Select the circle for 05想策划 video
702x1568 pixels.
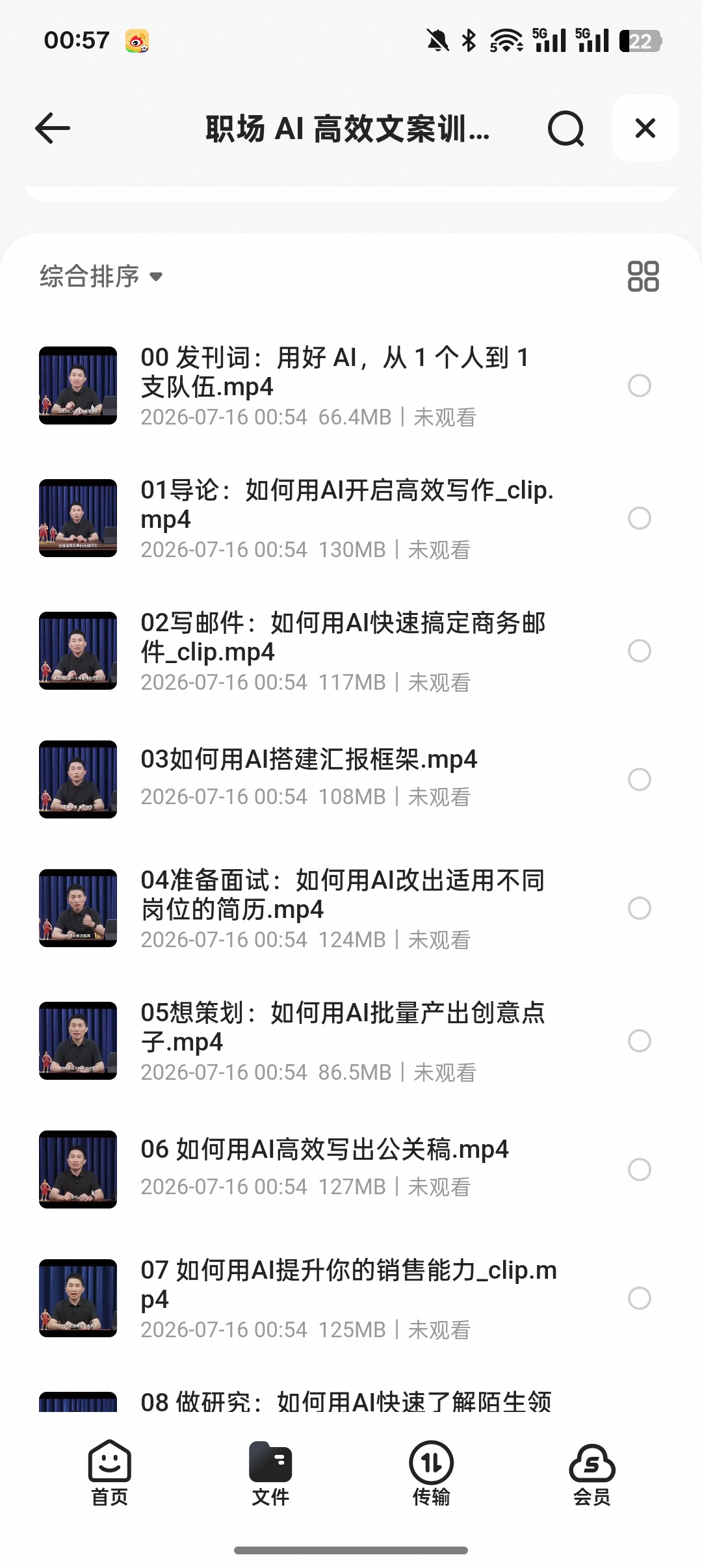coord(640,1041)
